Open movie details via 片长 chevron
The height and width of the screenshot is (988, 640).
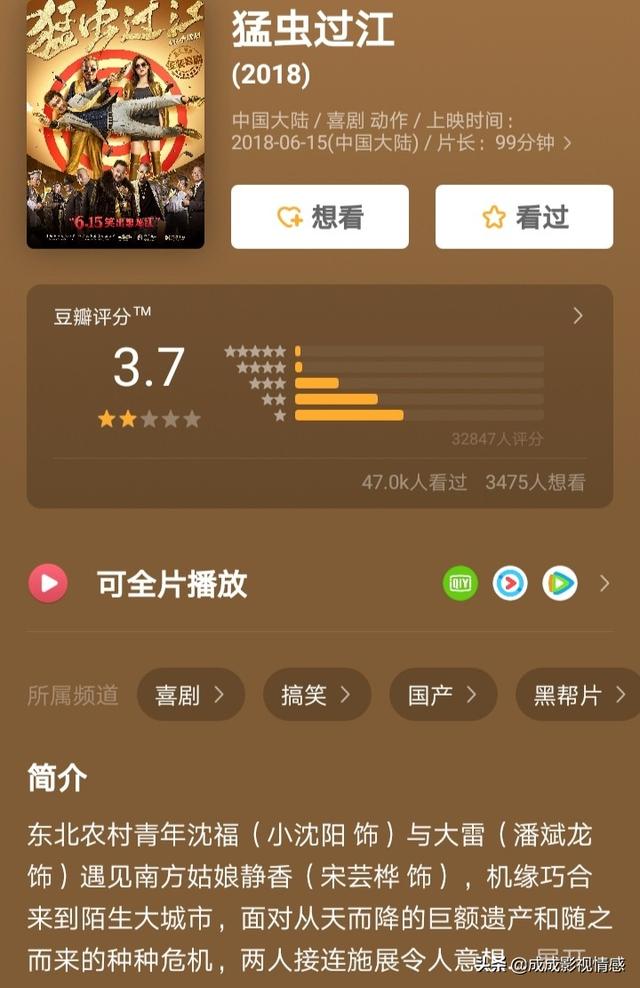[x=568, y=143]
